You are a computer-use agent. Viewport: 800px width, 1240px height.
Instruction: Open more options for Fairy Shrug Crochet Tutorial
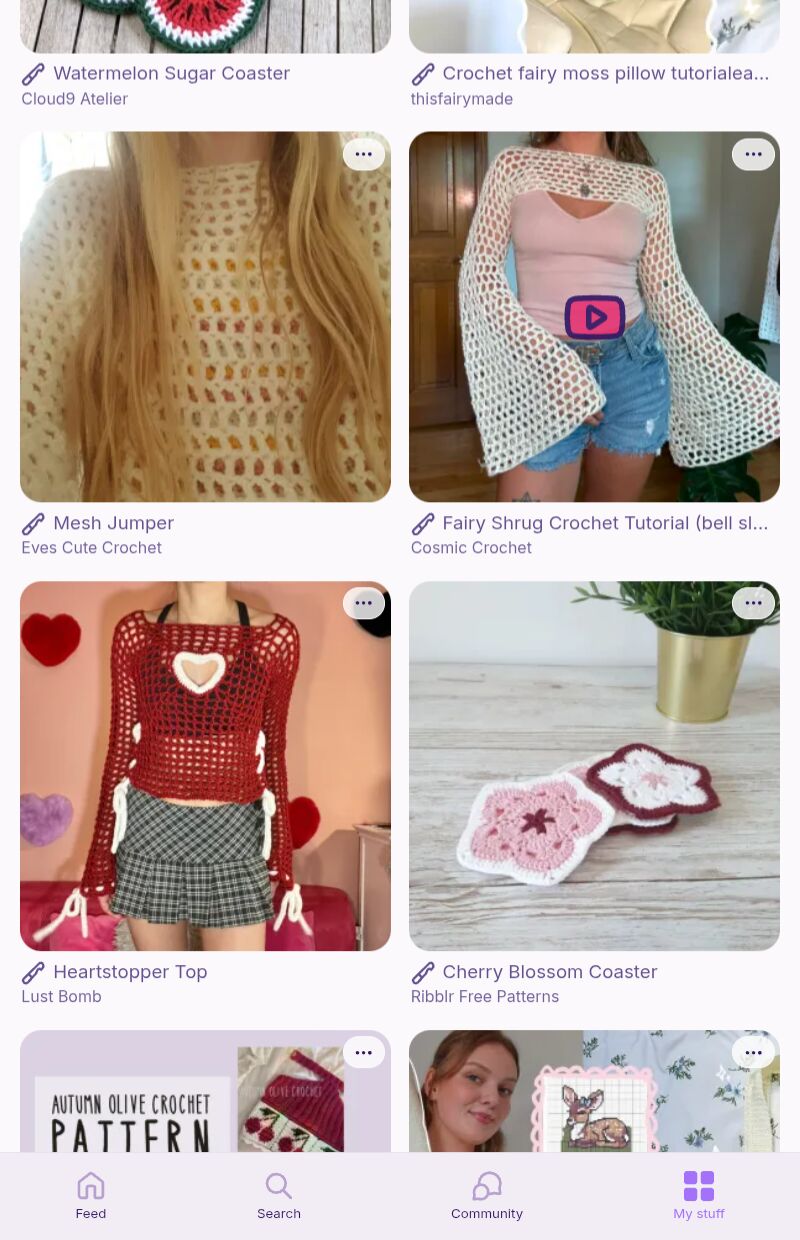753,154
